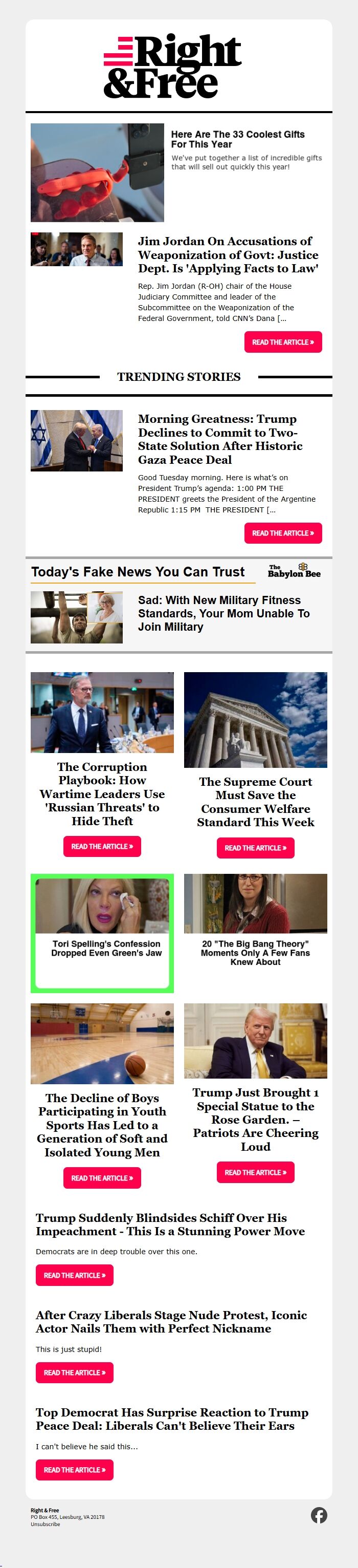
Task: Read the Supreme Court Consumer Welfare article
Action: 255,848
